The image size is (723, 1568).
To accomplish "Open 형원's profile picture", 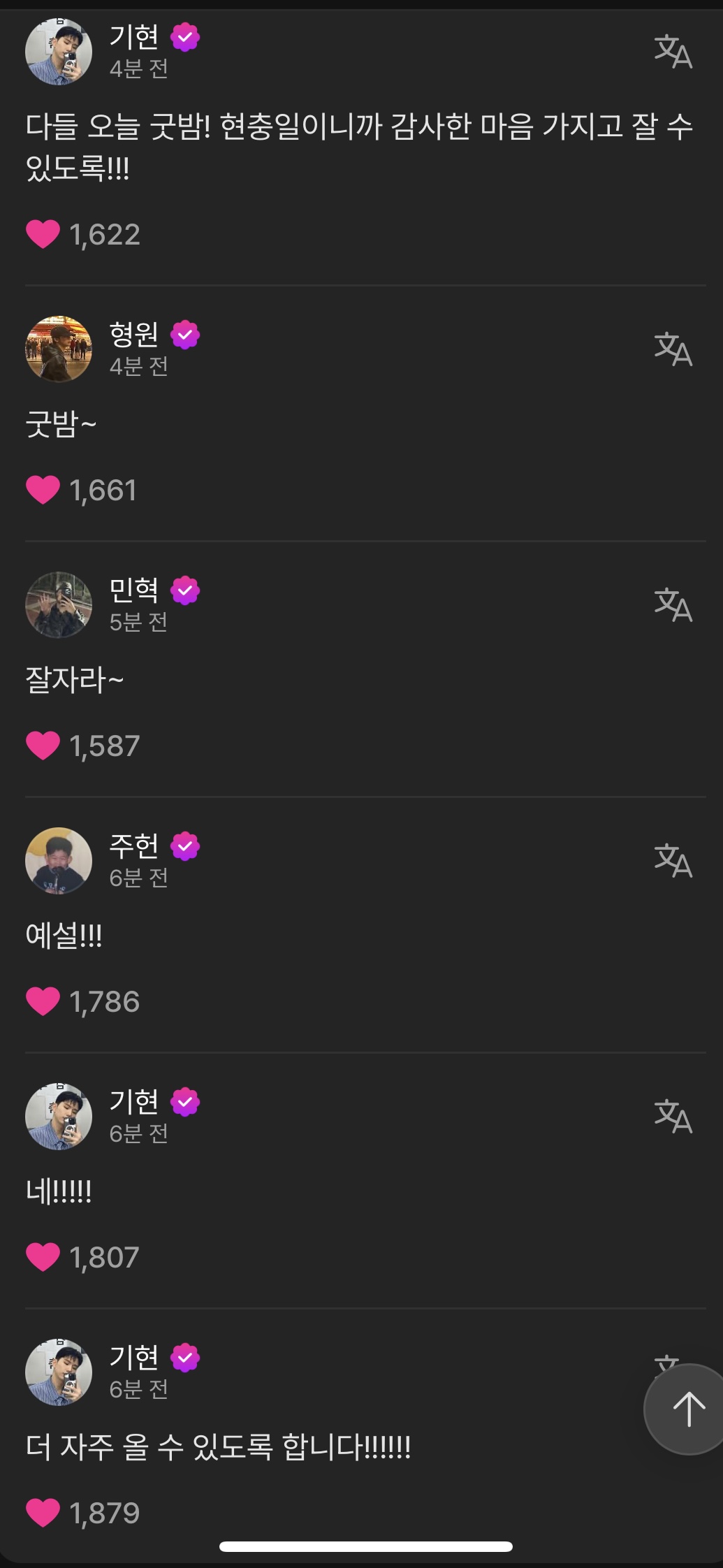I will click(59, 349).
